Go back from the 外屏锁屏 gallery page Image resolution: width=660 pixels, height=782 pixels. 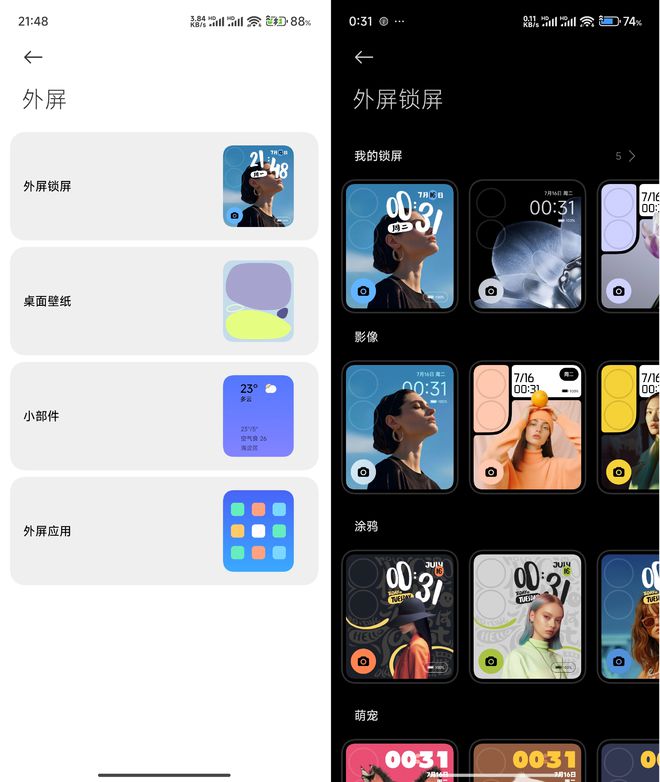point(364,57)
